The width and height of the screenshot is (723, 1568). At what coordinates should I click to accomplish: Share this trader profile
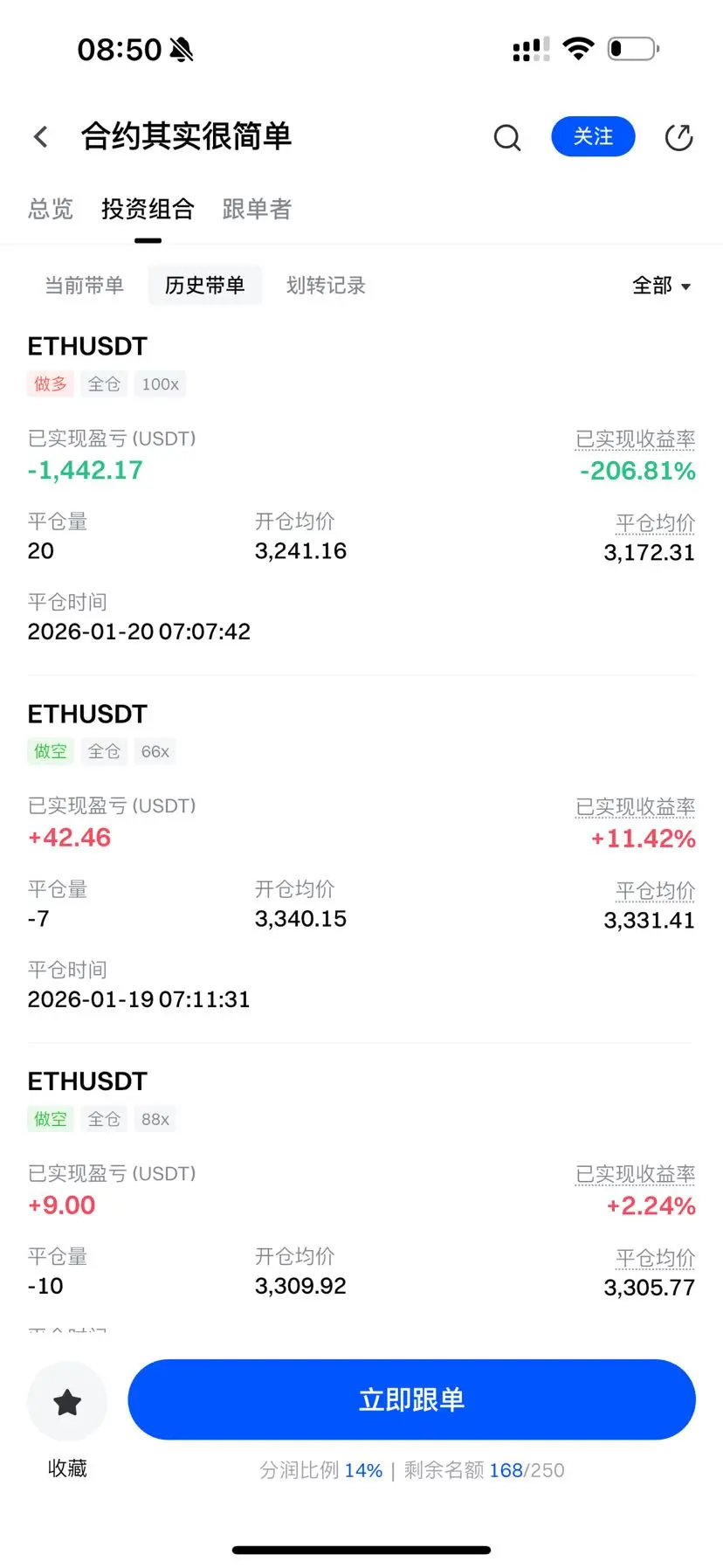click(678, 137)
